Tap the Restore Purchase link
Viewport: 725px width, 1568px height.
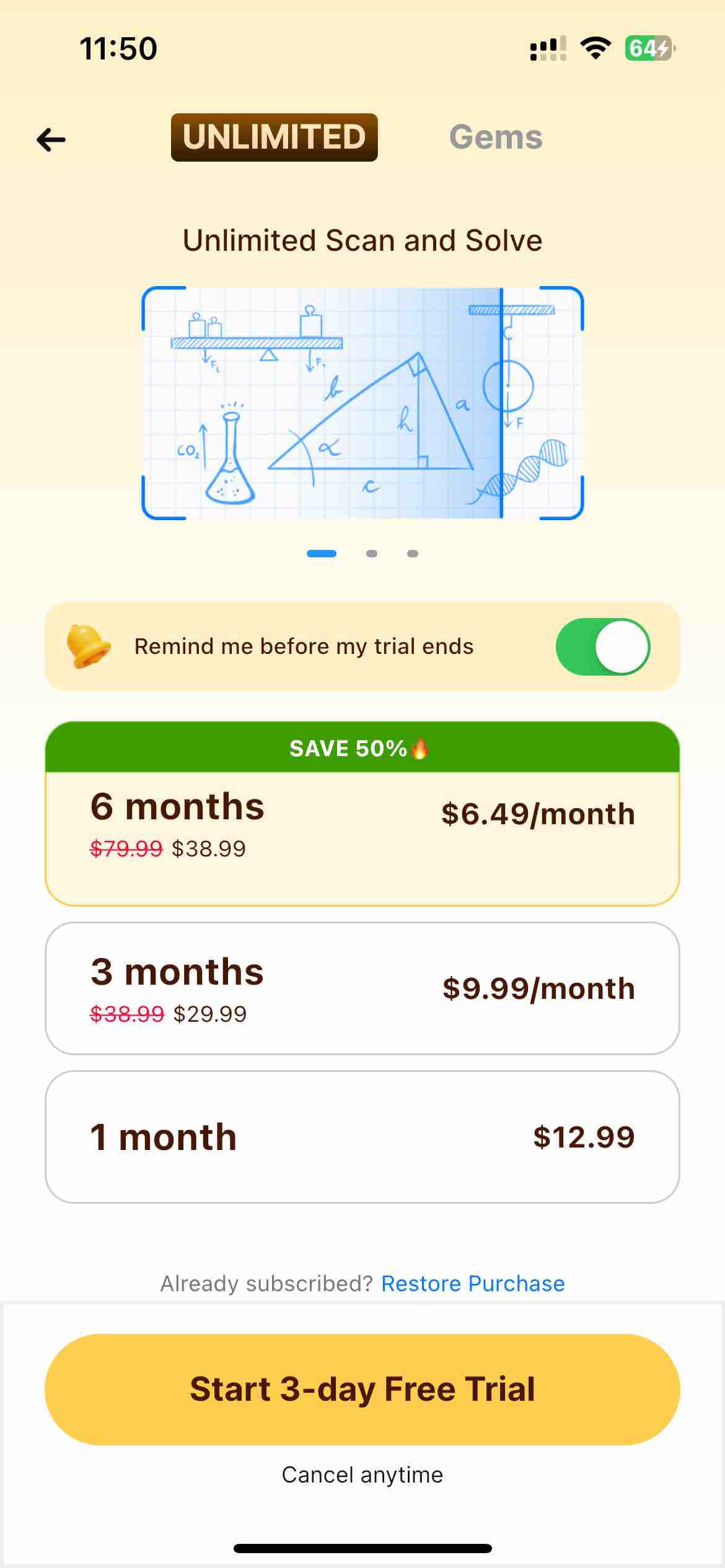coord(473,1283)
